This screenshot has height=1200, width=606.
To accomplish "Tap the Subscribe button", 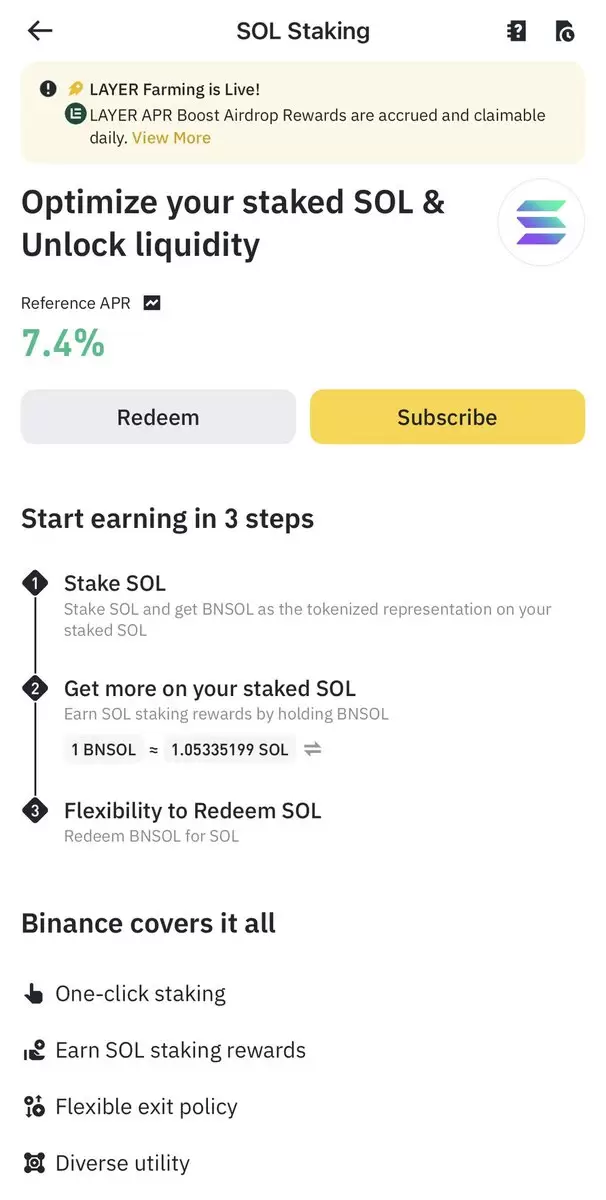I will tap(447, 417).
